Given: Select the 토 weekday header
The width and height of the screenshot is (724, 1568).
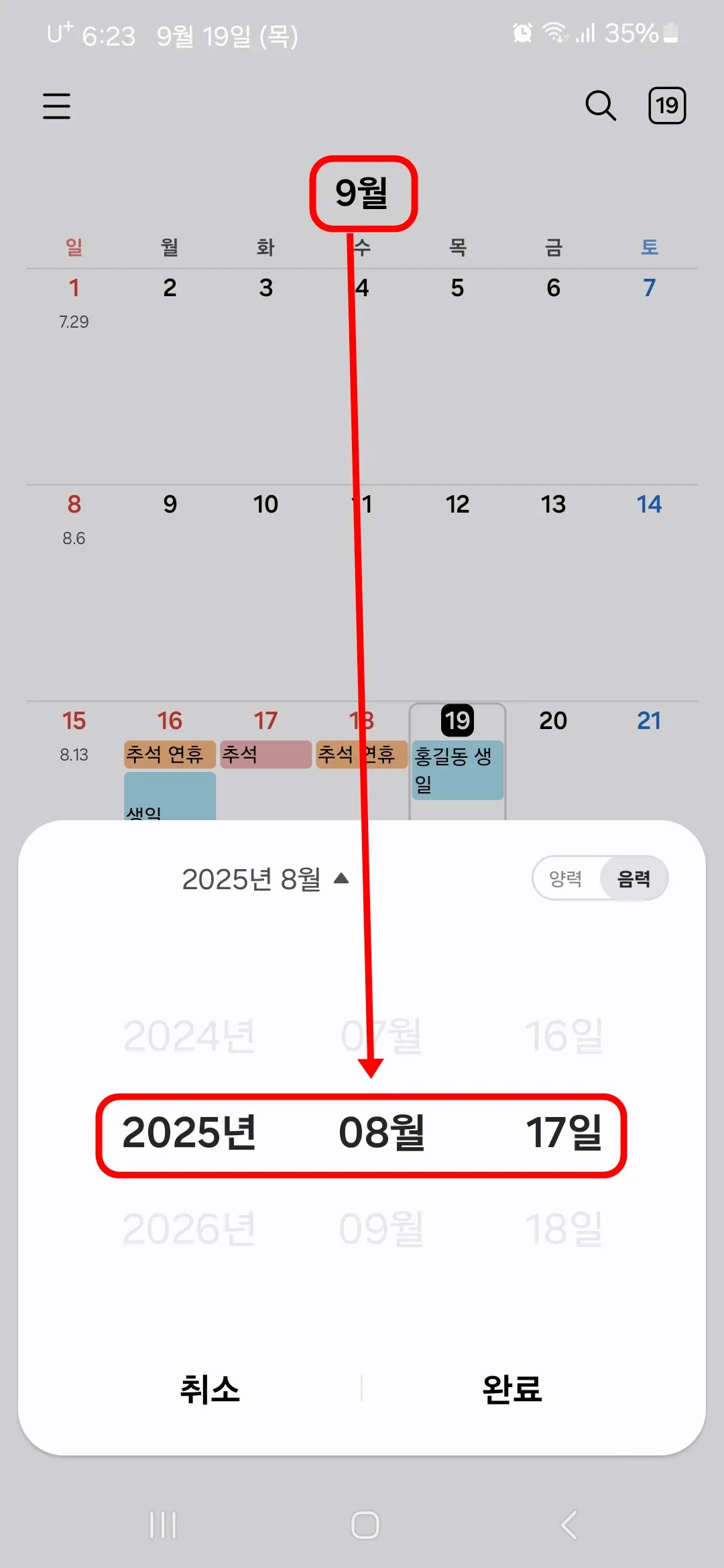Looking at the screenshot, I should (x=648, y=247).
